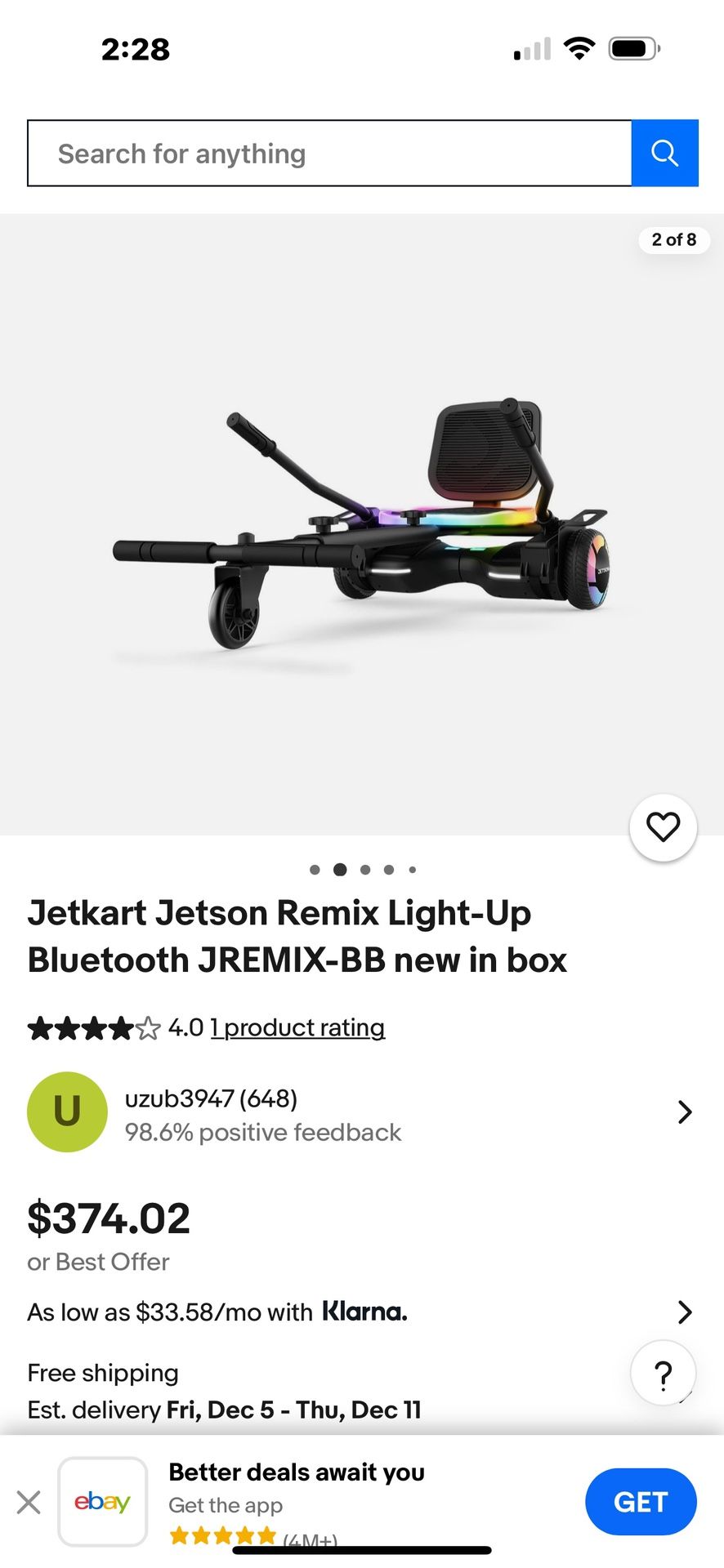Select the fifth image carousel dot
Viewport: 724px width, 1568px height.
pos(413,870)
